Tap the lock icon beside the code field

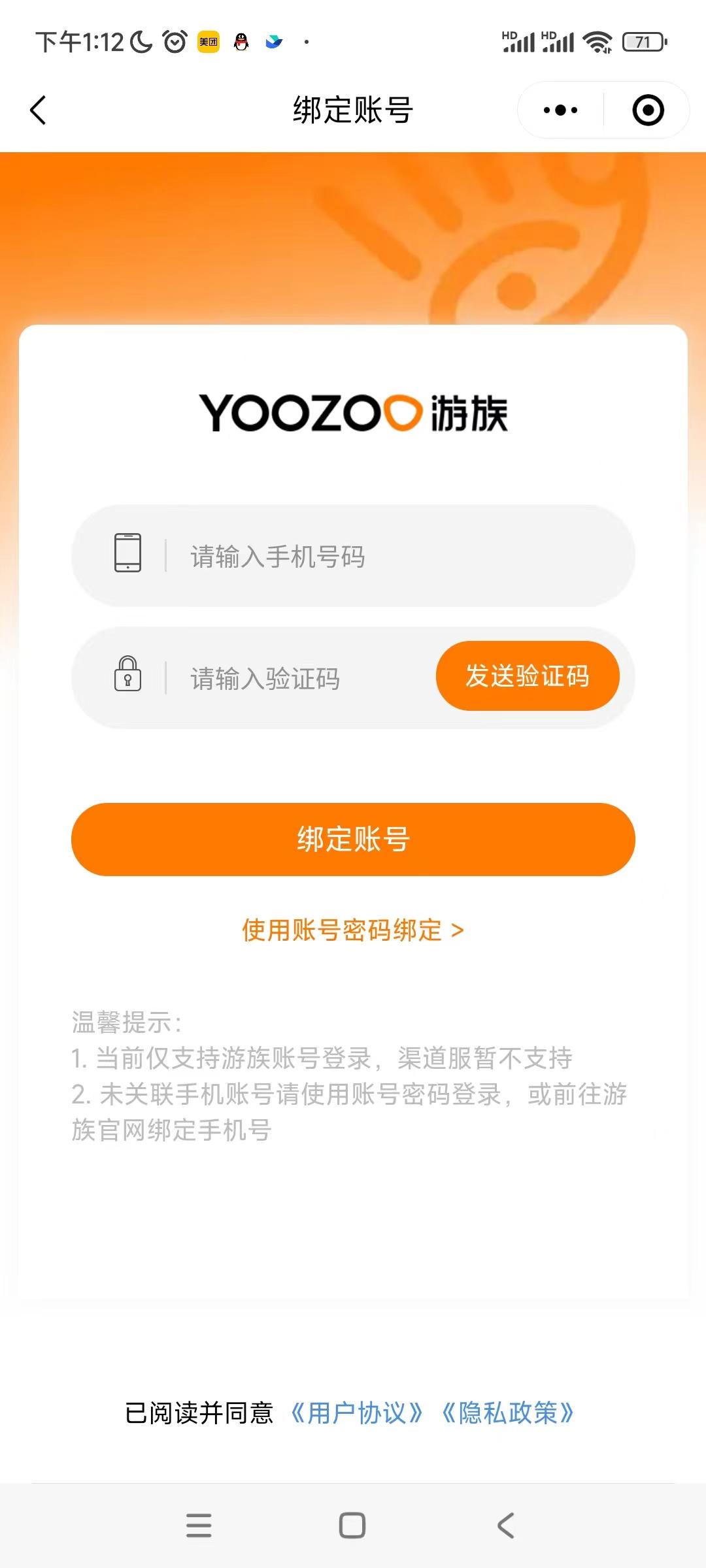[x=128, y=676]
